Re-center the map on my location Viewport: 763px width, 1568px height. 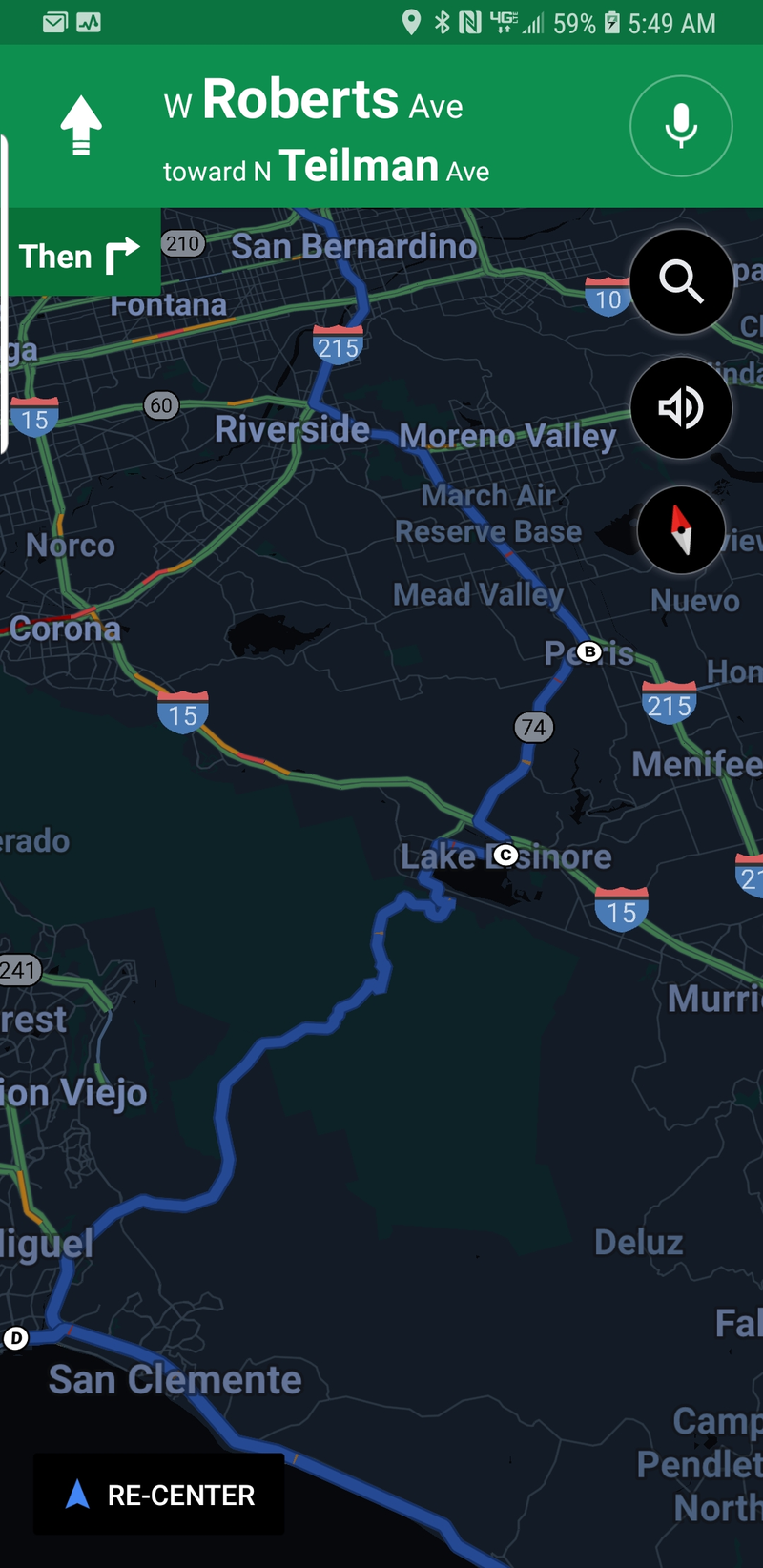click(159, 1494)
